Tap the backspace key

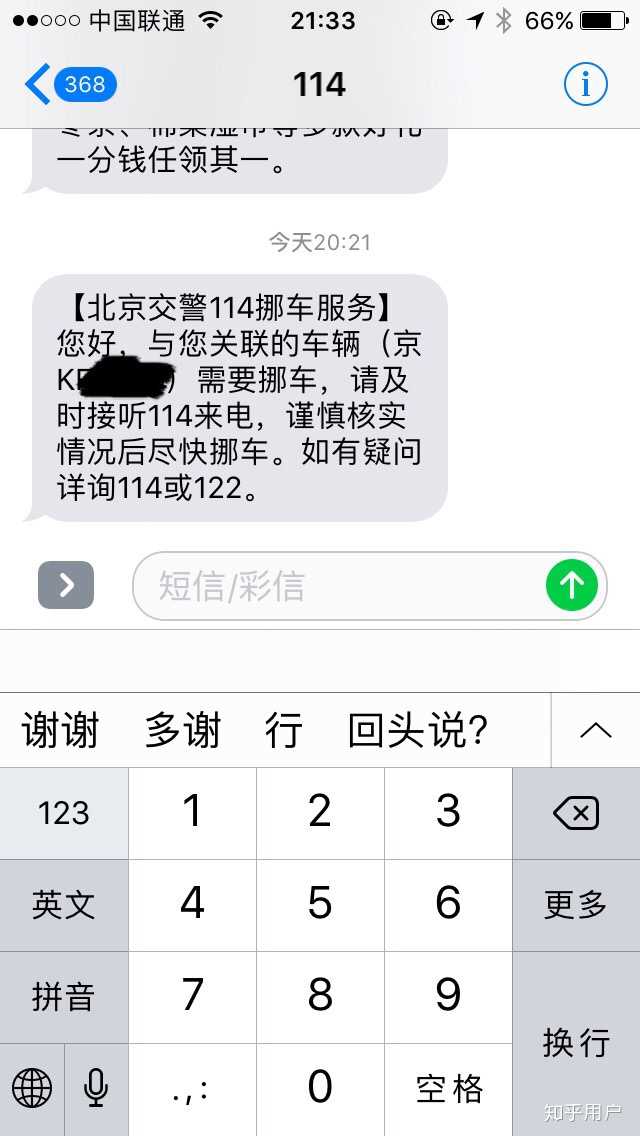(576, 813)
